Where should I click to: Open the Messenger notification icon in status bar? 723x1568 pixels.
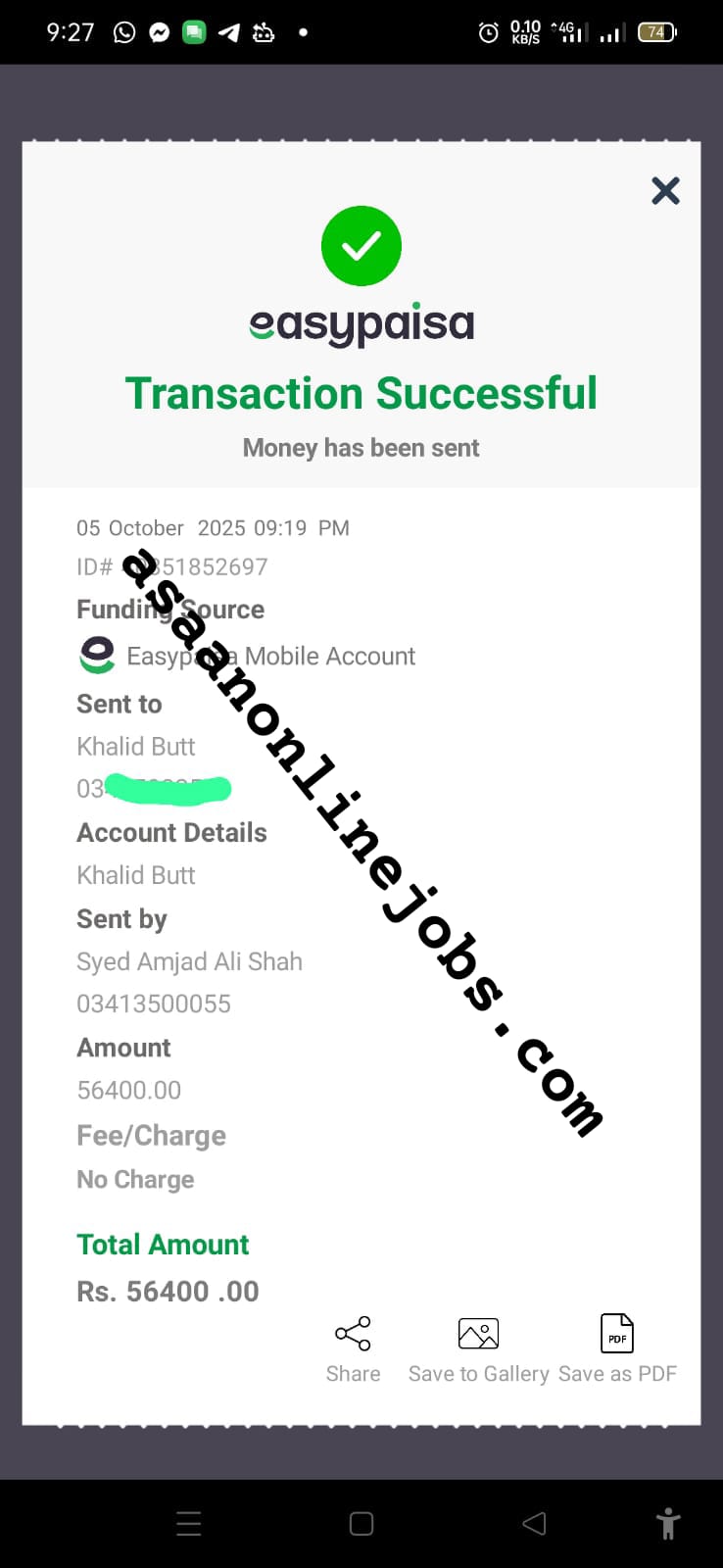[x=158, y=31]
